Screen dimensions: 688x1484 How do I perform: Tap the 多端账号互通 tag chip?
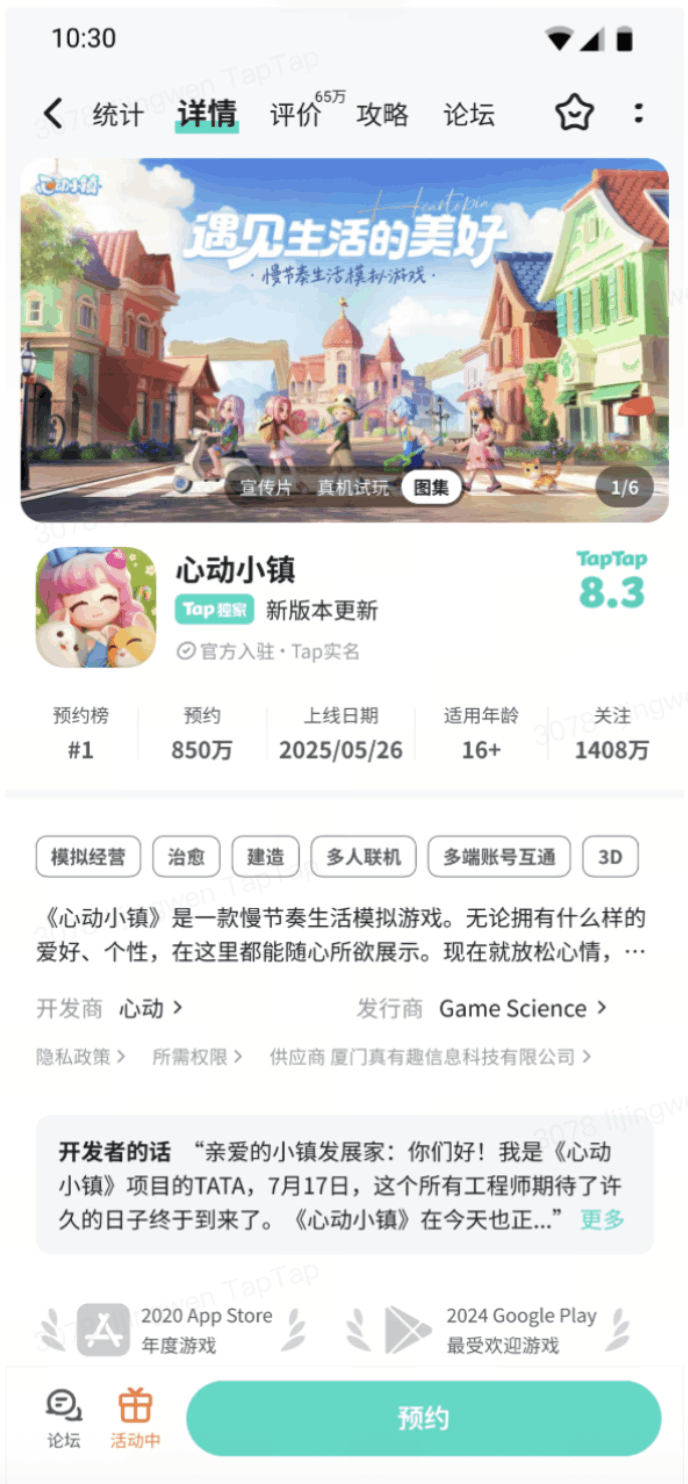tap(499, 857)
